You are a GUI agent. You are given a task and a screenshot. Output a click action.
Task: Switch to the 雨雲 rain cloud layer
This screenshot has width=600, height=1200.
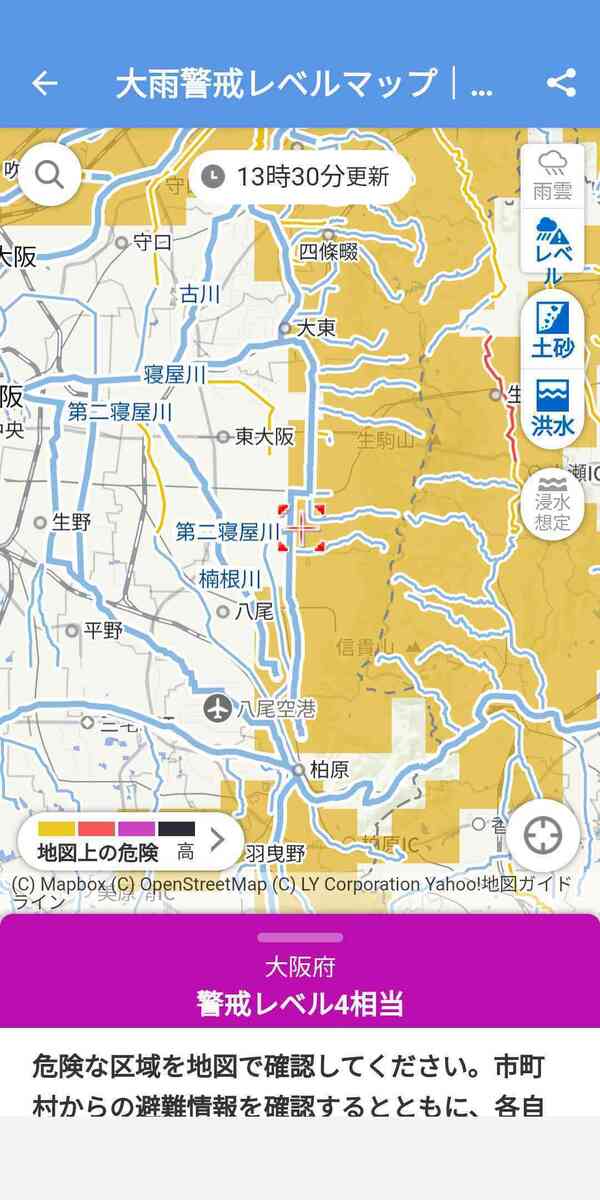tap(552, 174)
